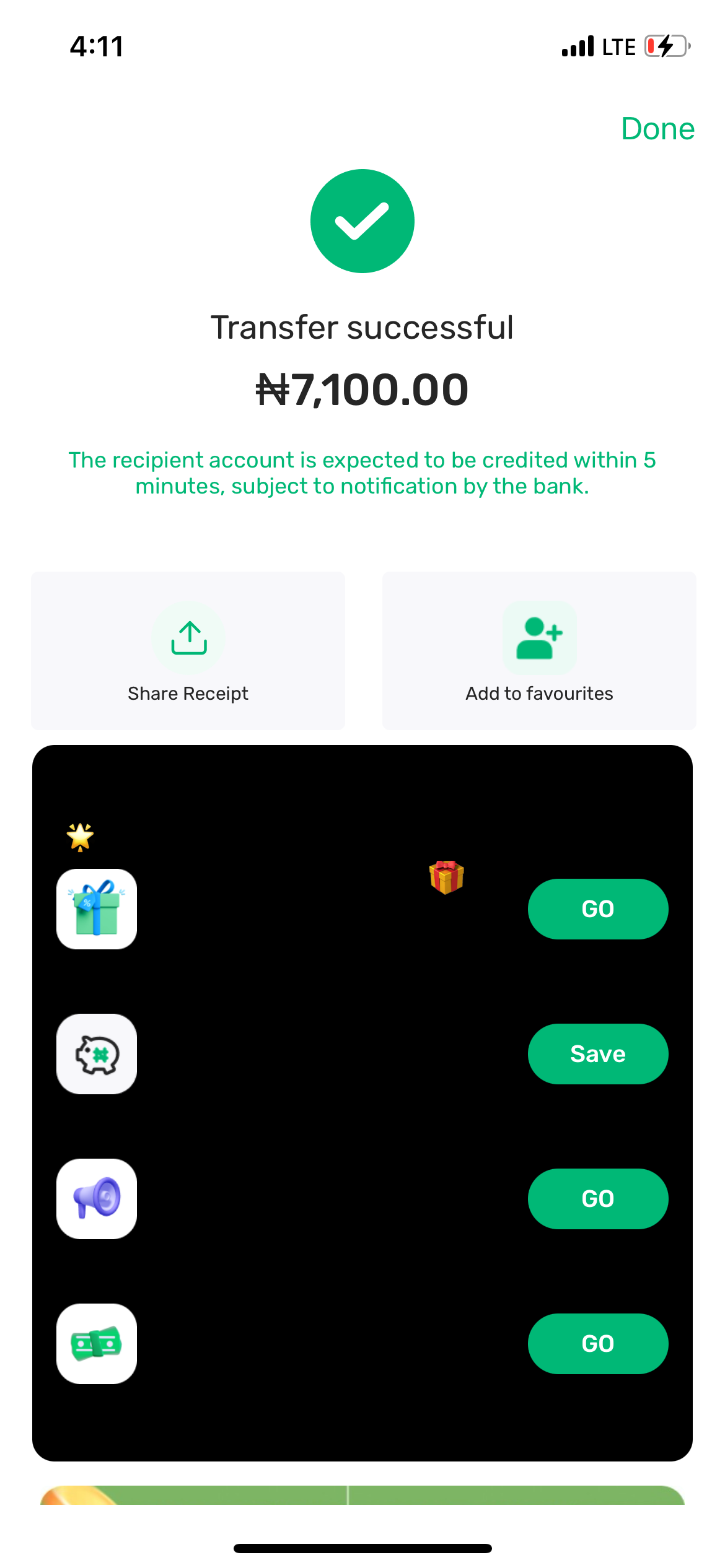
Task: Share the transfer receipt
Action: (x=188, y=651)
